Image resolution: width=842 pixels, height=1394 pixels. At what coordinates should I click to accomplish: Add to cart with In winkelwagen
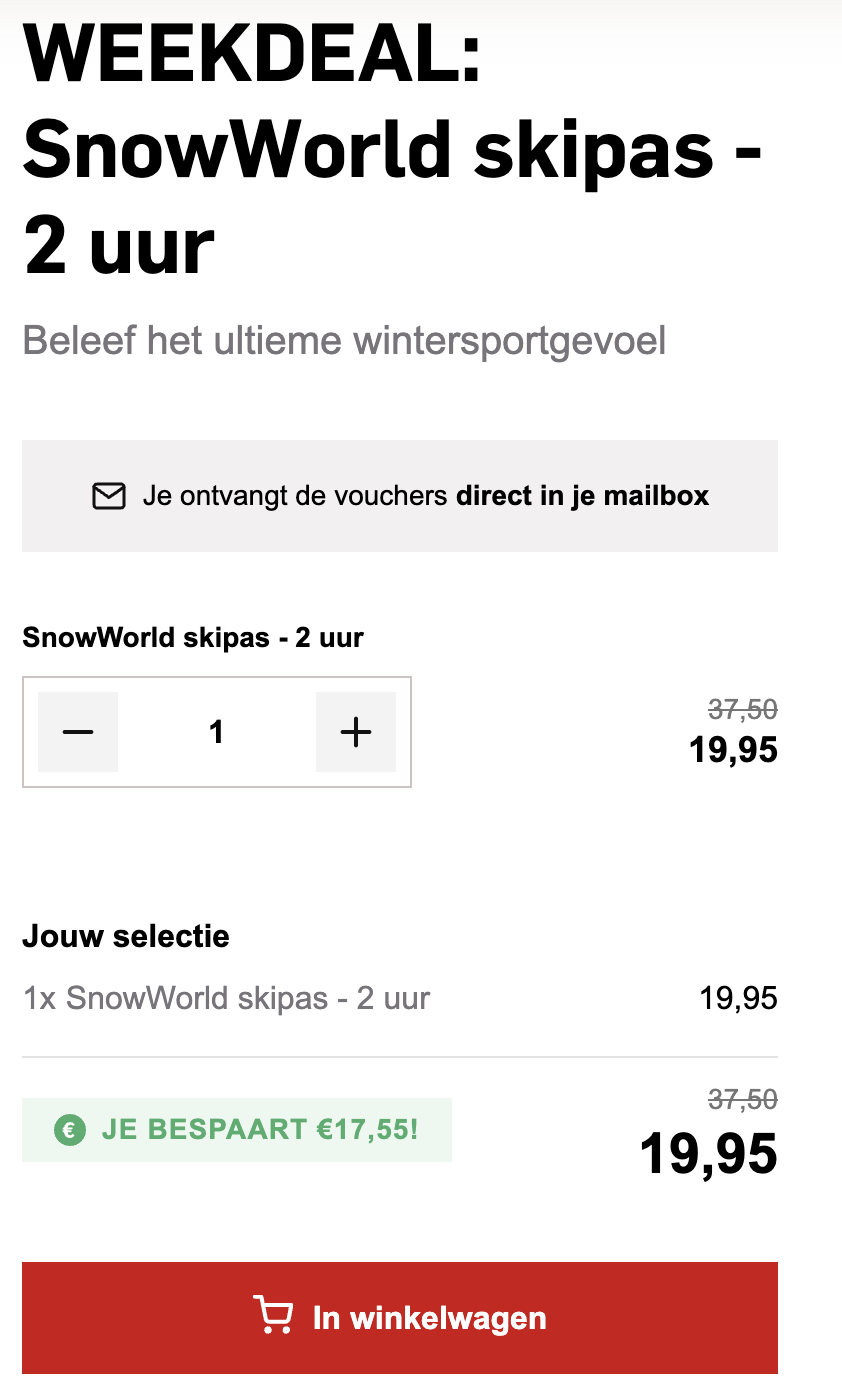(400, 1318)
